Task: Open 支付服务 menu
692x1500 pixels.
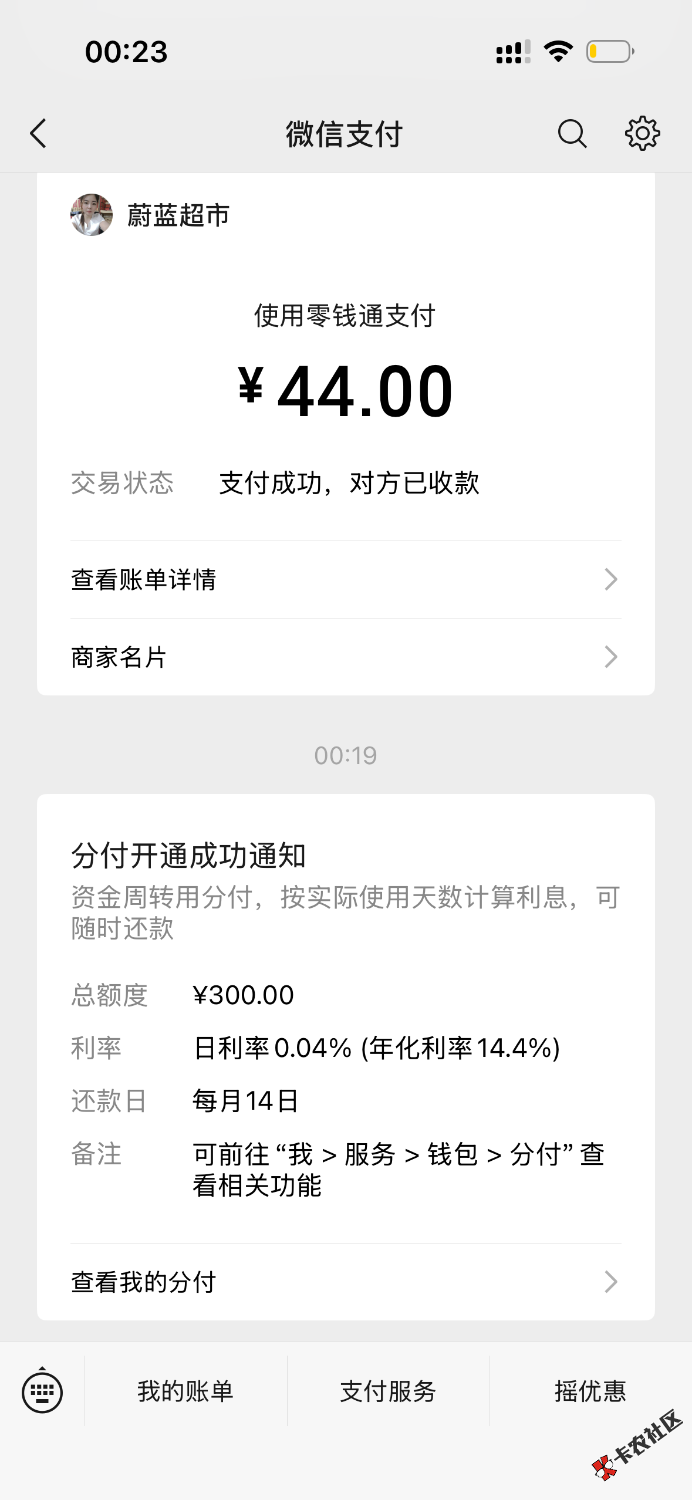Action: coord(388,1391)
